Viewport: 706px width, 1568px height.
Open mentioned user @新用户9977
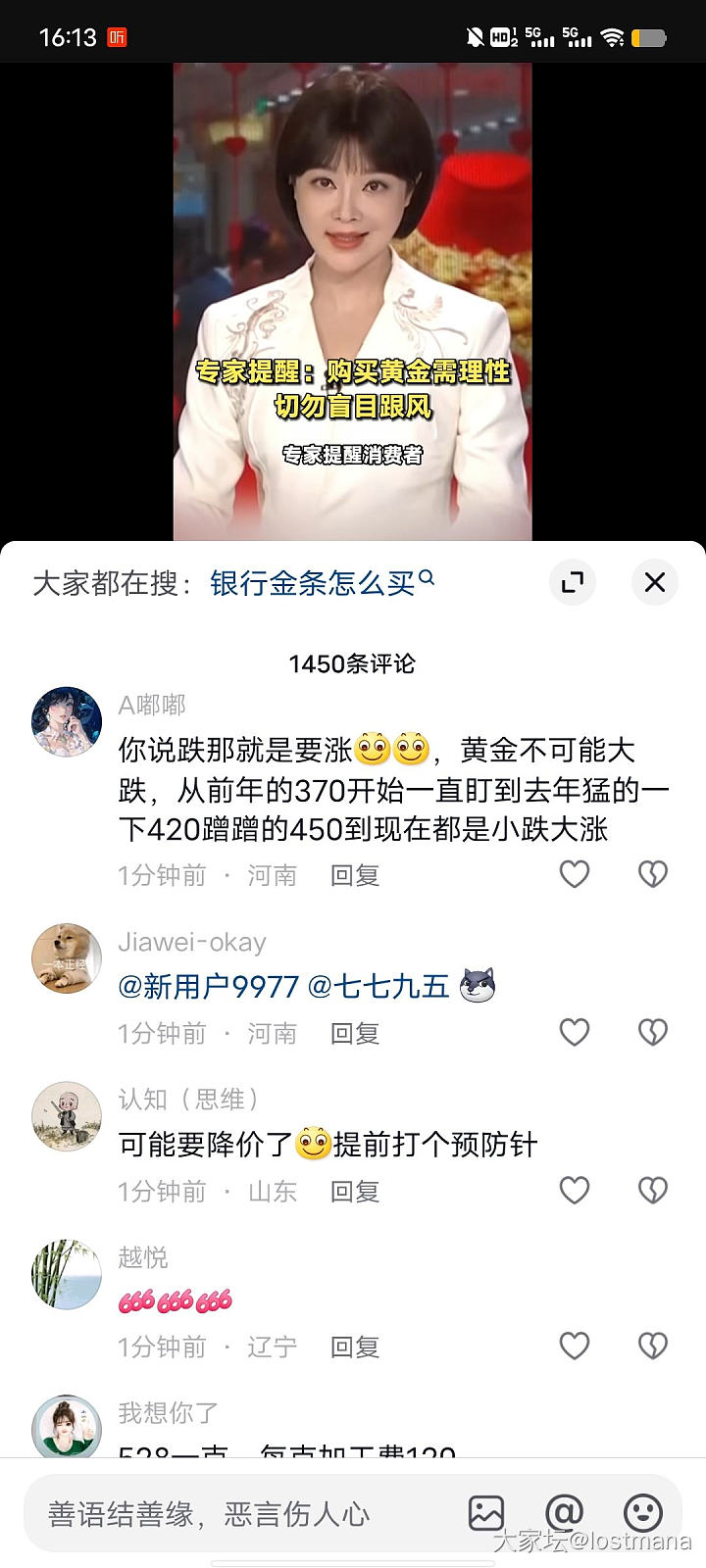(208, 986)
